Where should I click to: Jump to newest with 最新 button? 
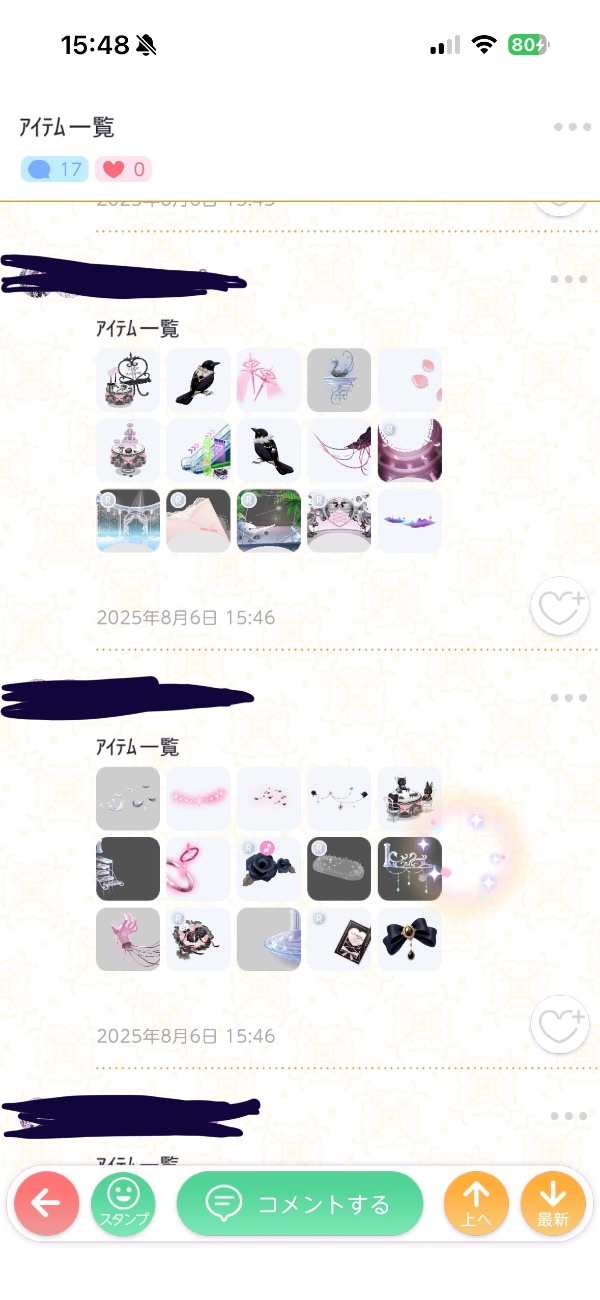(553, 1203)
